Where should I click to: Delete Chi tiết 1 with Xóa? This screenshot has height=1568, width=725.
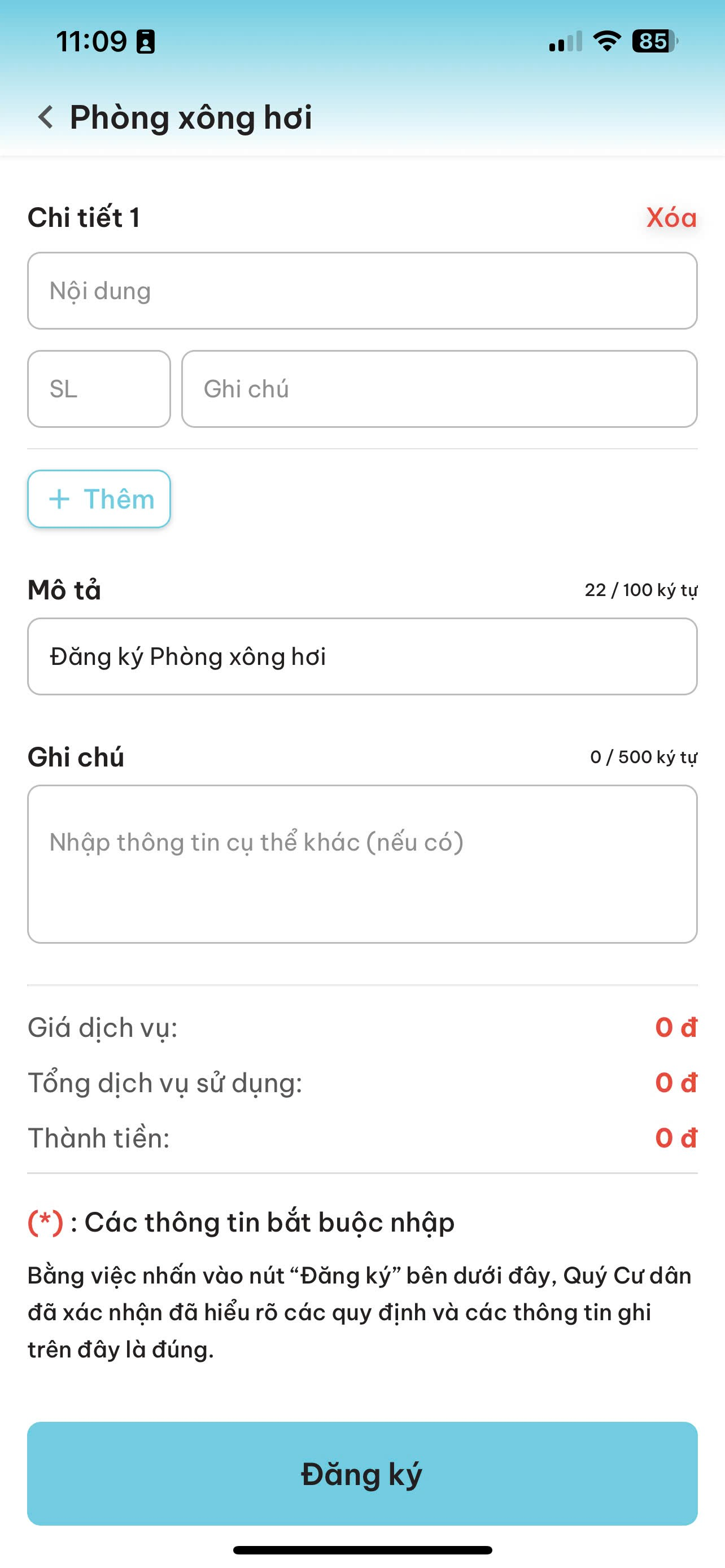671,218
